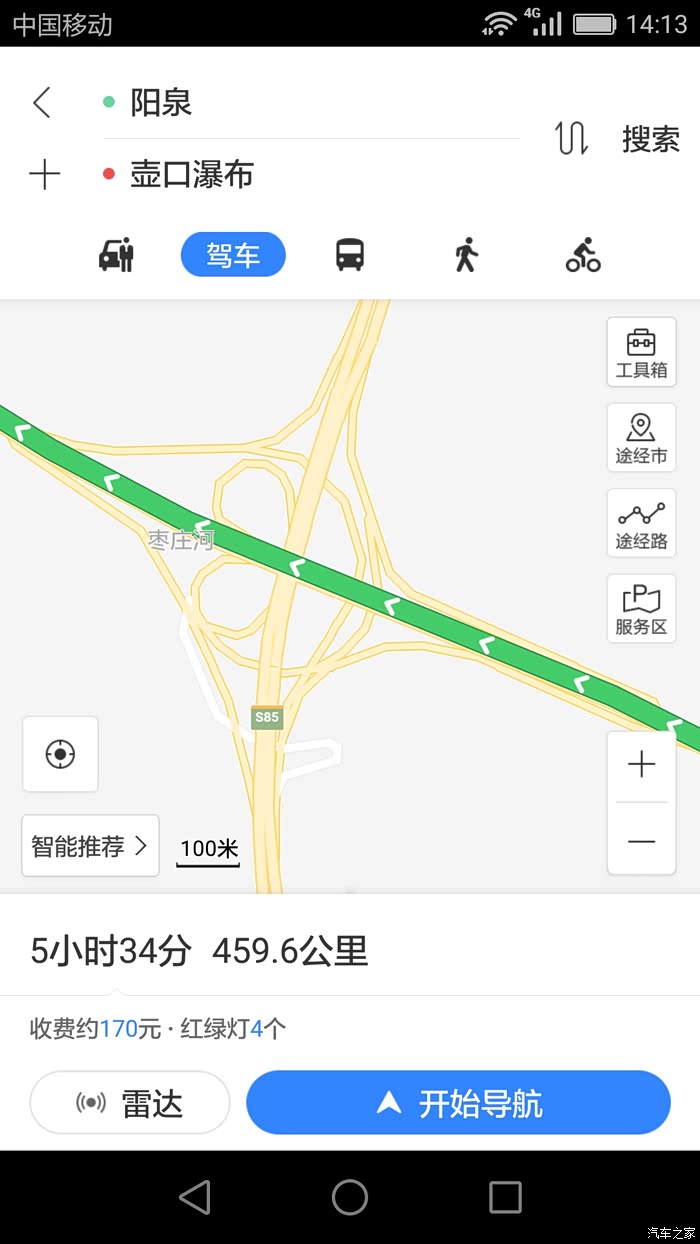This screenshot has width=700, height=1244.
Task: Switch to the cycling tab
Action: click(583, 255)
